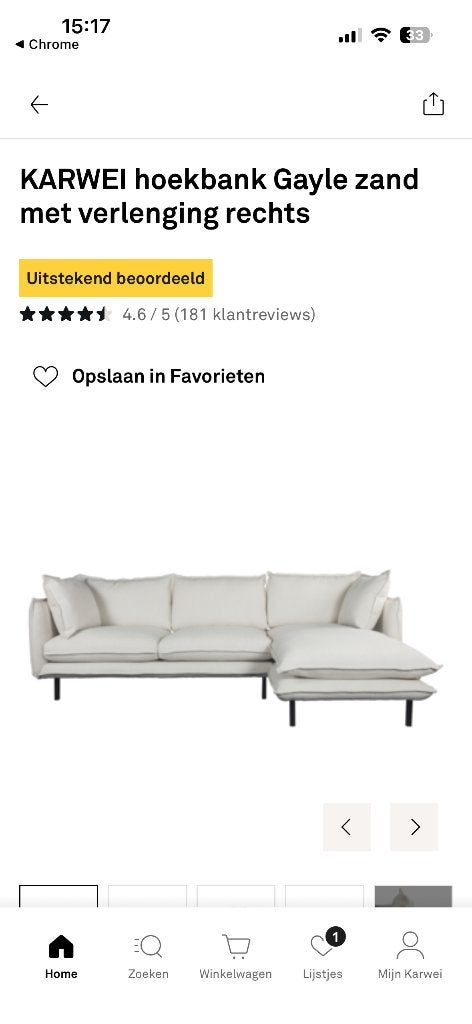Save the sofa via Opslaan in Favorieten
472x1024 pixels.
pos(149,376)
